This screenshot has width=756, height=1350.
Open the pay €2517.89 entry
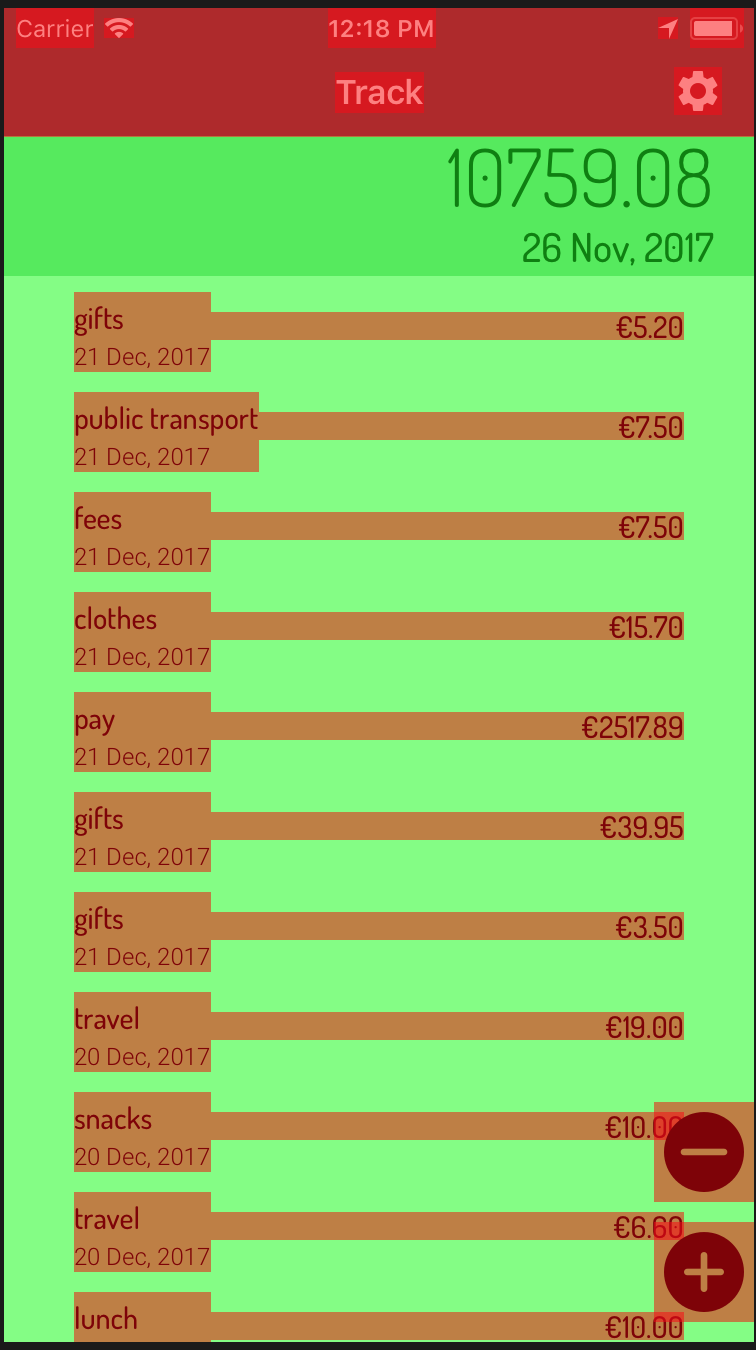(379, 732)
